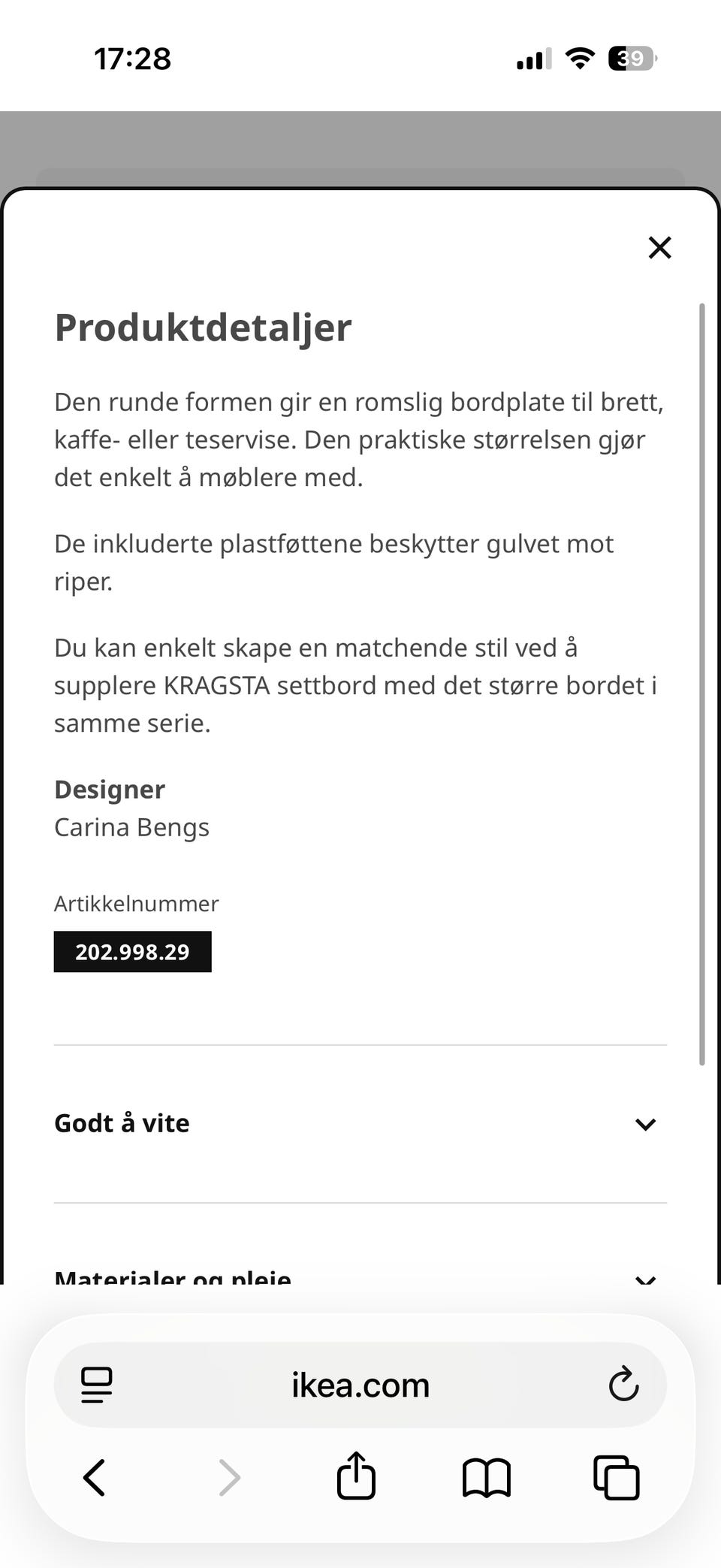Tap the Produktdetaljer heading
The image size is (721, 1568).
tap(203, 326)
